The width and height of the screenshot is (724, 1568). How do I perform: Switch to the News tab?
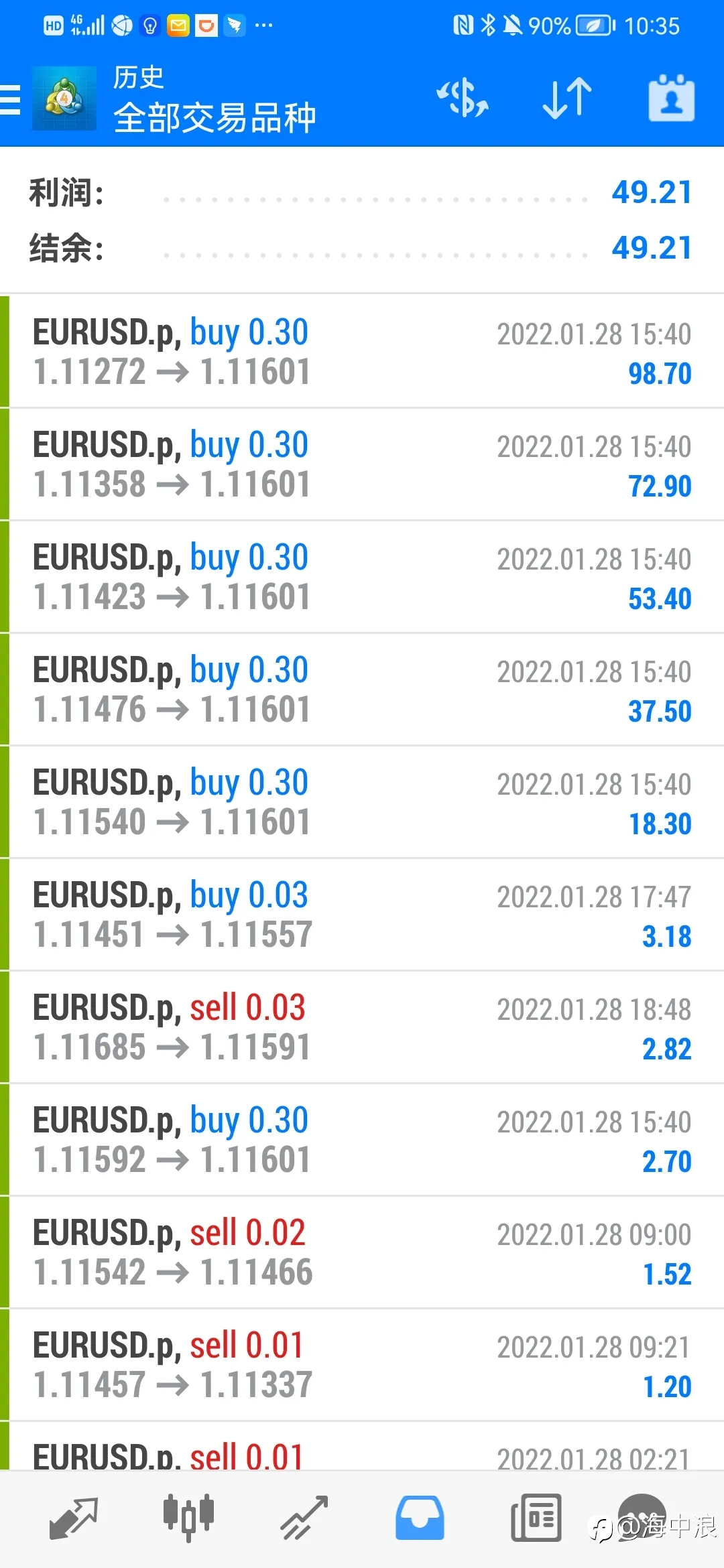[x=536, y=1517]
